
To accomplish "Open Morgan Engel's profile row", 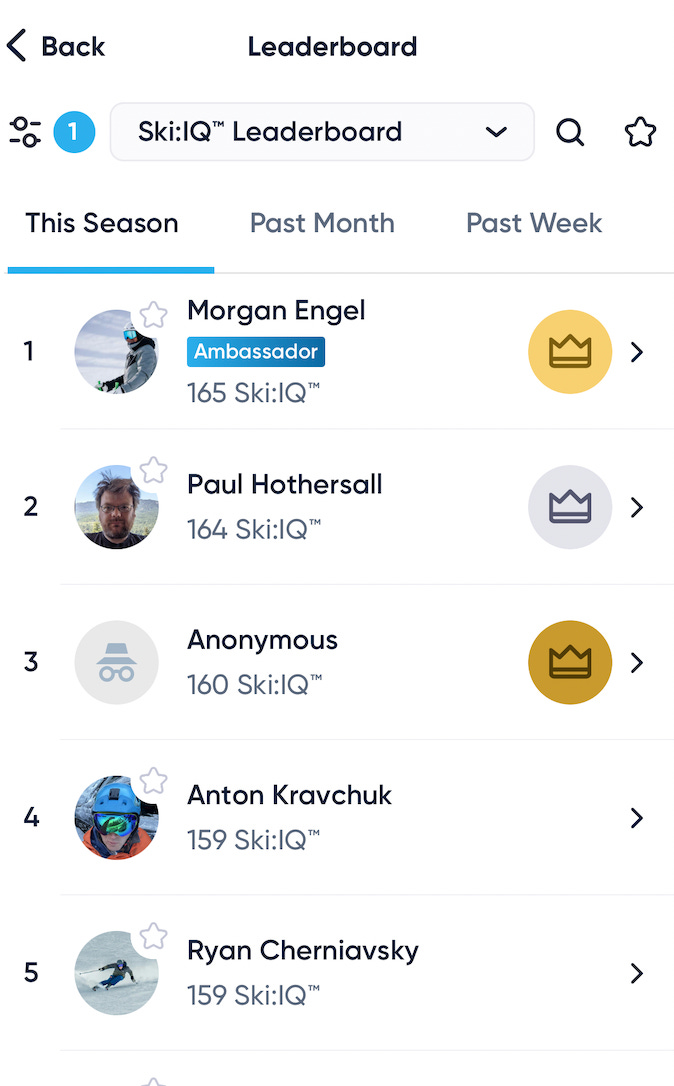I will coord(337,351).
